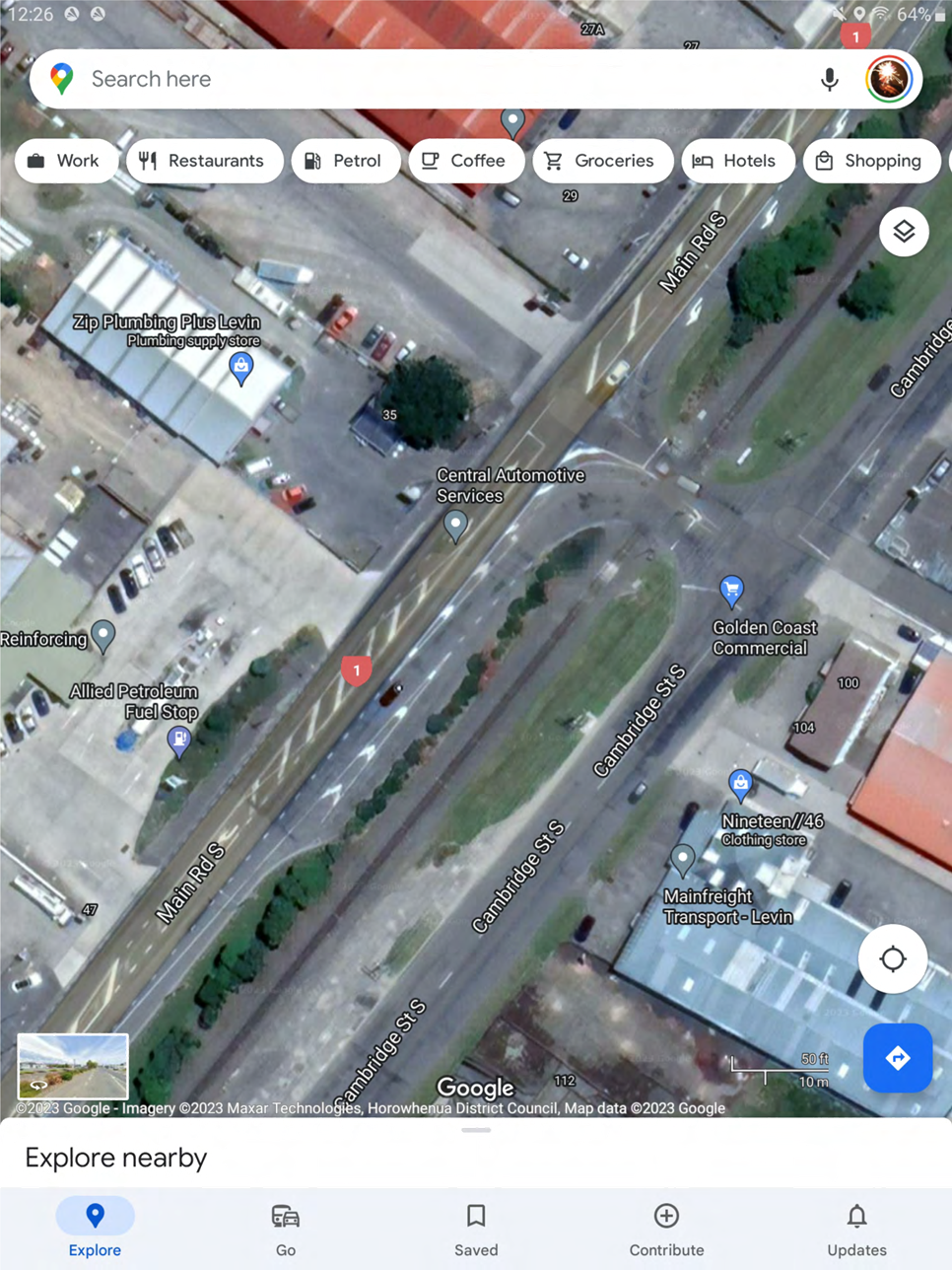Tap the Central Automotive Services pin

454,525
